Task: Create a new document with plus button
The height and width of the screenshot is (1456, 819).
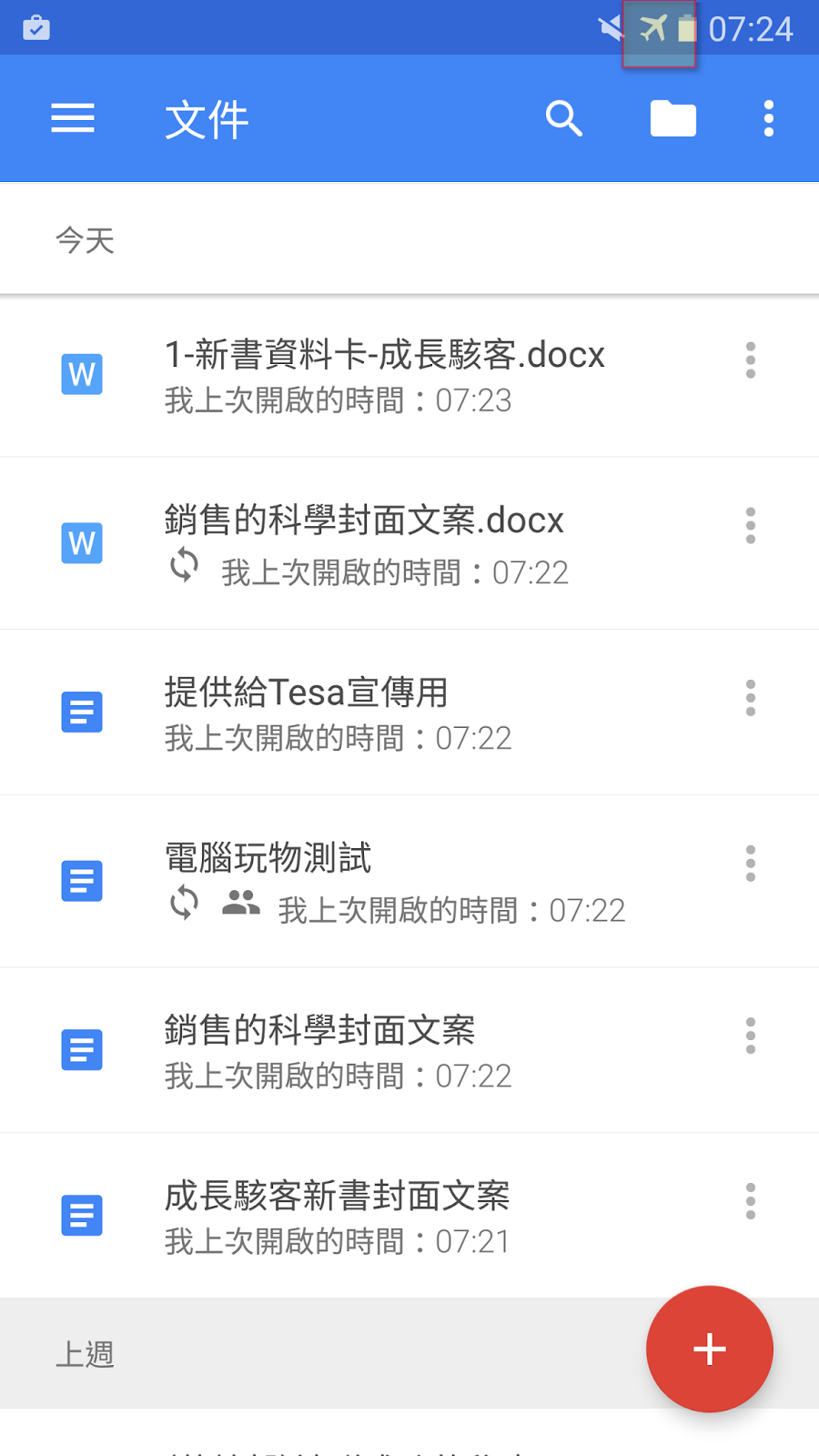Action: [x=710, y=1349]
